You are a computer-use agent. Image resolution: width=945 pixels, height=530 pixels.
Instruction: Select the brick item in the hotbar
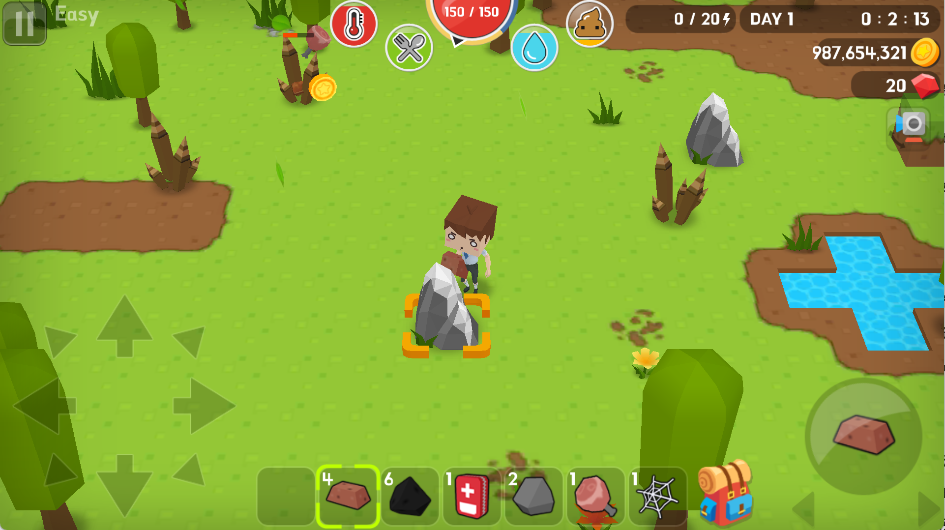[x=348, y=496]
